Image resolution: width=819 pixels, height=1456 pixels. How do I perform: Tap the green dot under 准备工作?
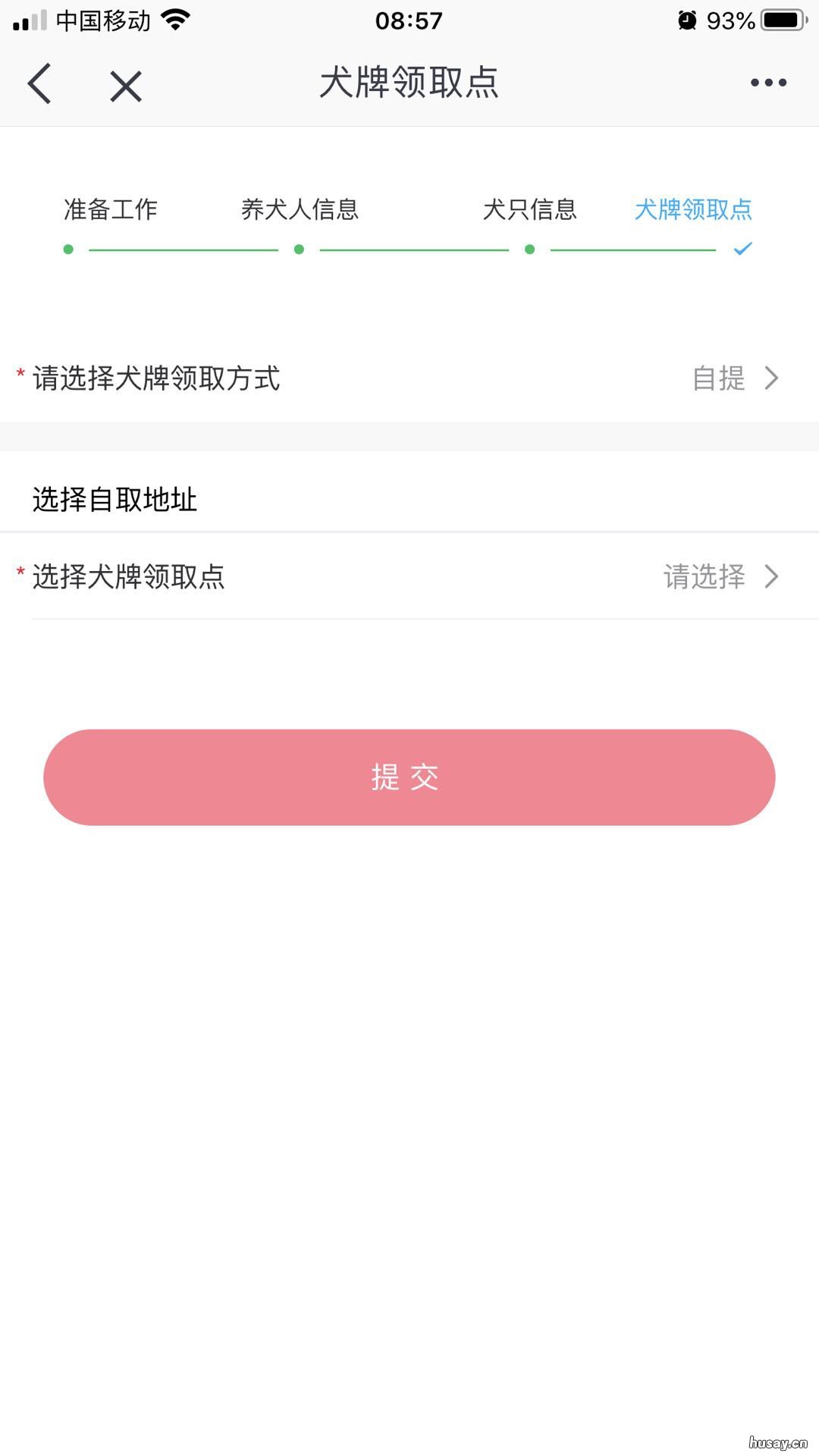click(68, 247)
